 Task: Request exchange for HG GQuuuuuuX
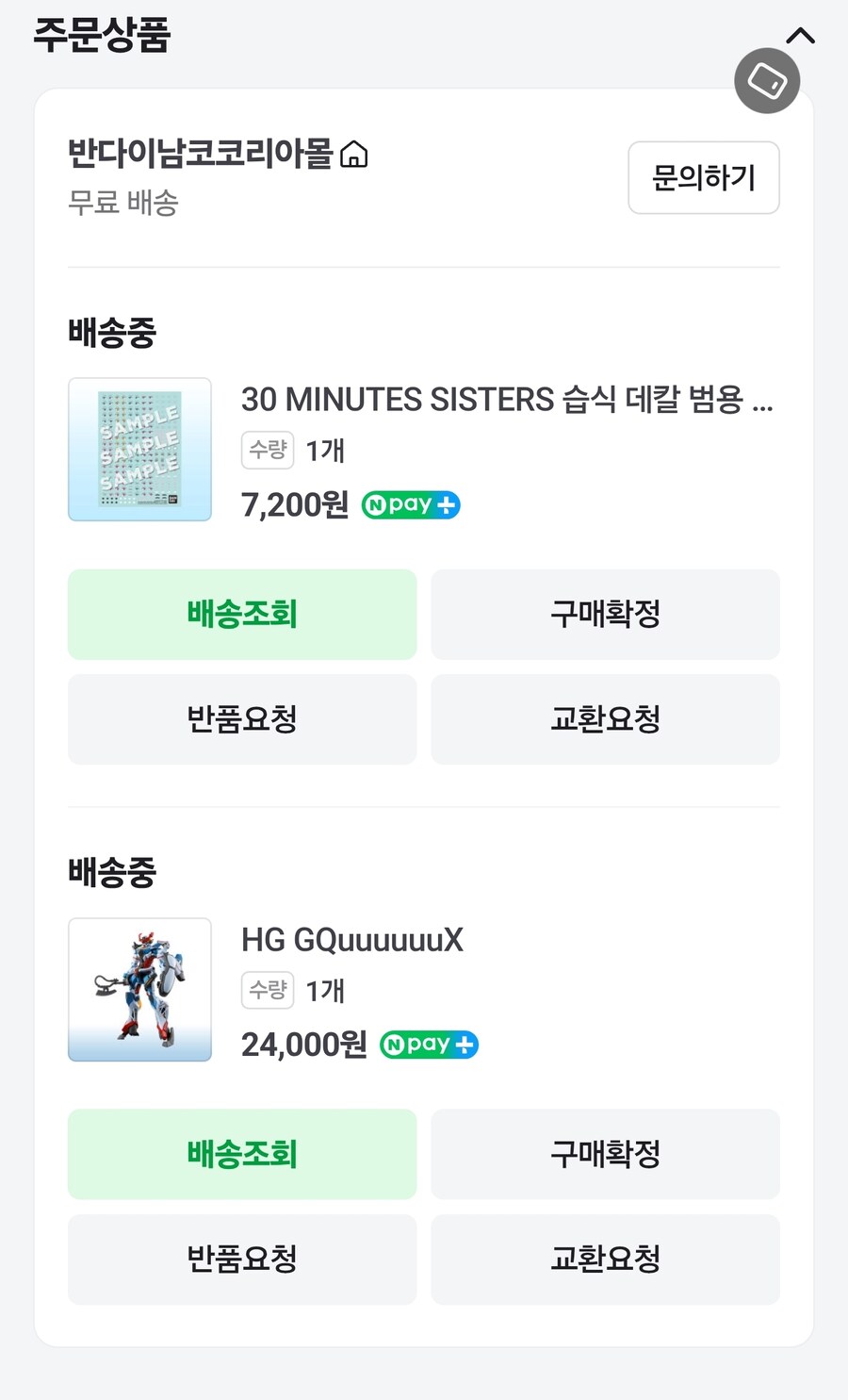click(605, 1259)
